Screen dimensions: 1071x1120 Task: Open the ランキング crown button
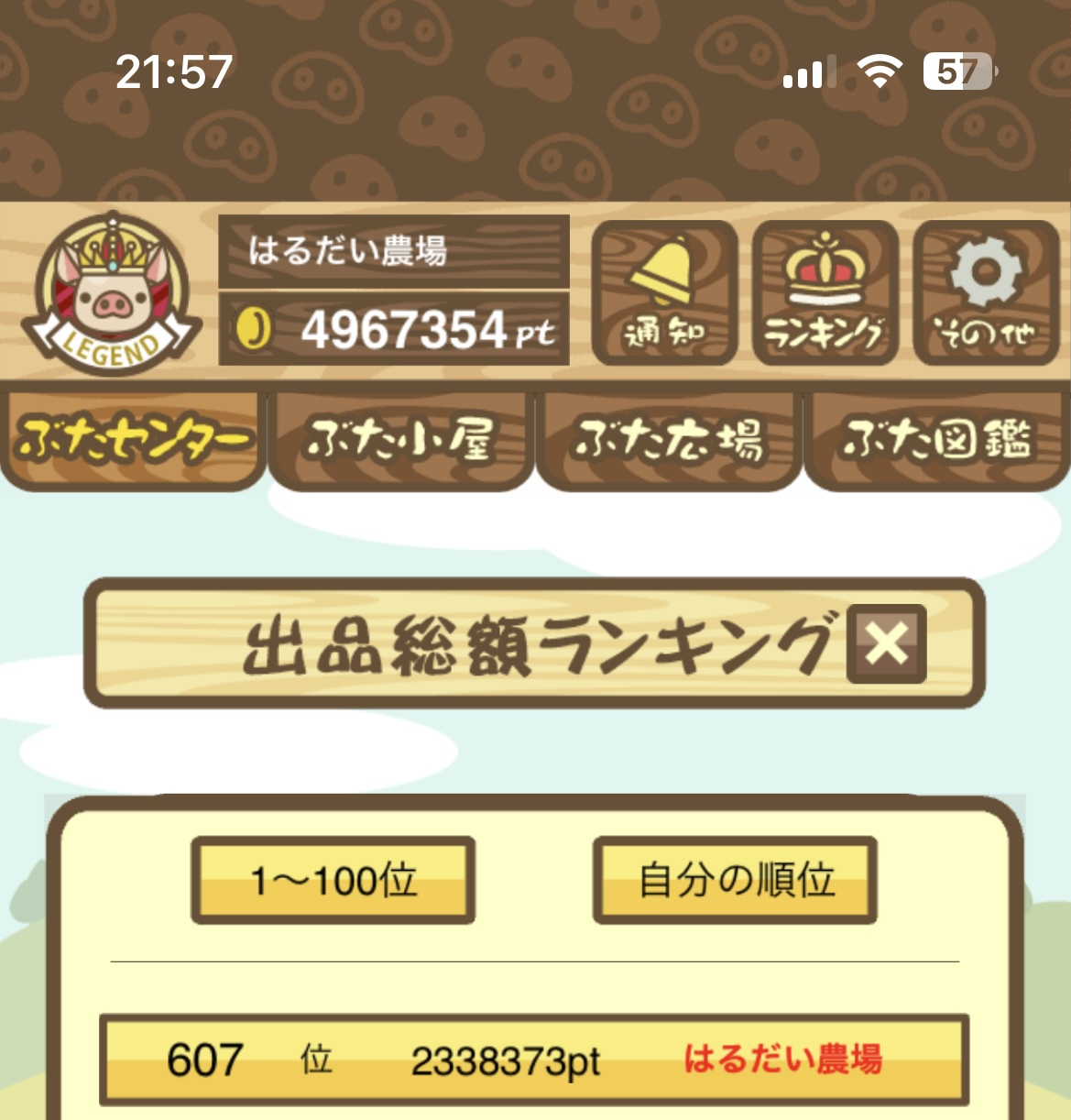point(825,292)
